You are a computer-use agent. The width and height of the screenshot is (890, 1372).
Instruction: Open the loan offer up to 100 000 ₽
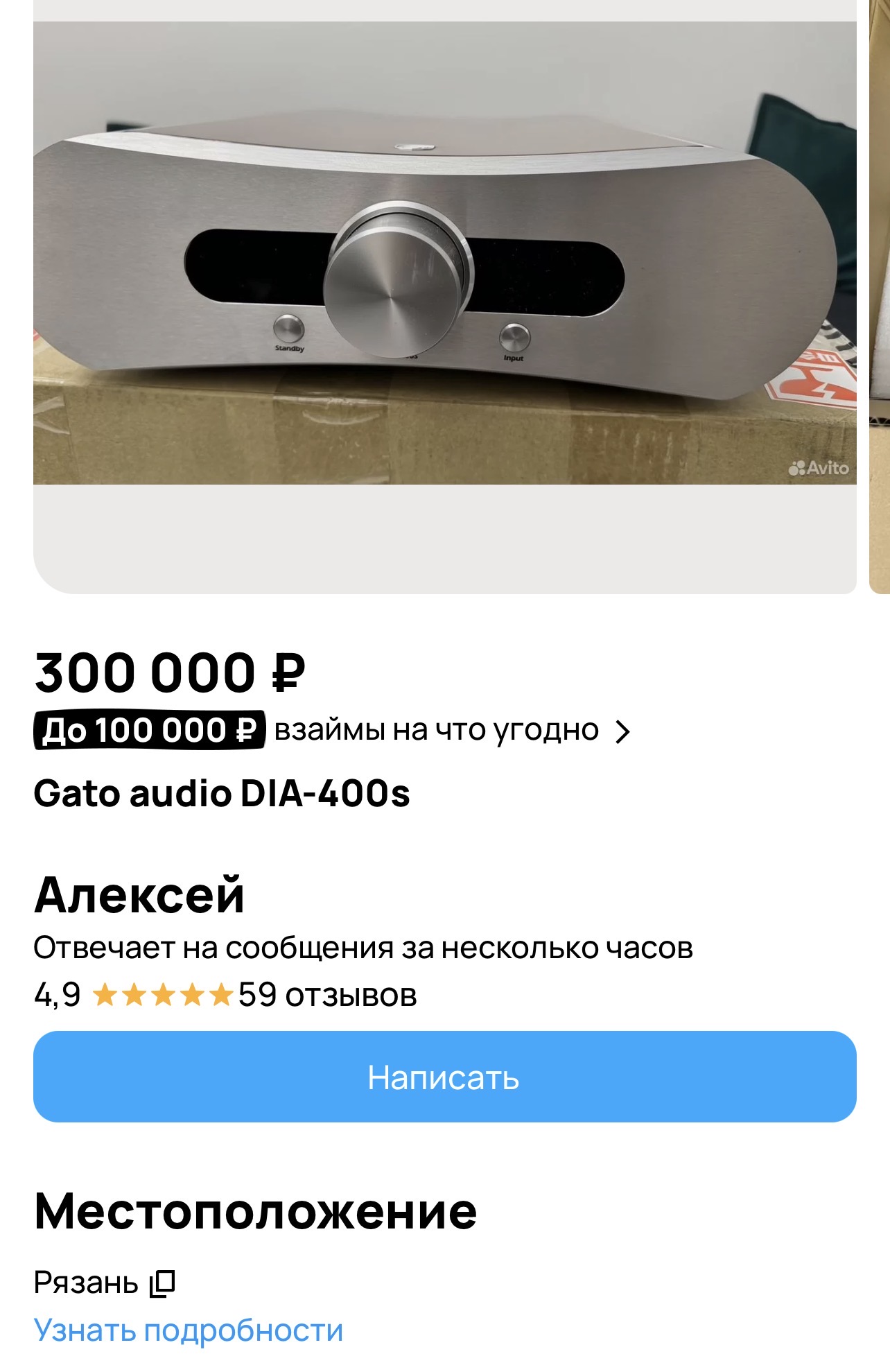pos(333,731)
